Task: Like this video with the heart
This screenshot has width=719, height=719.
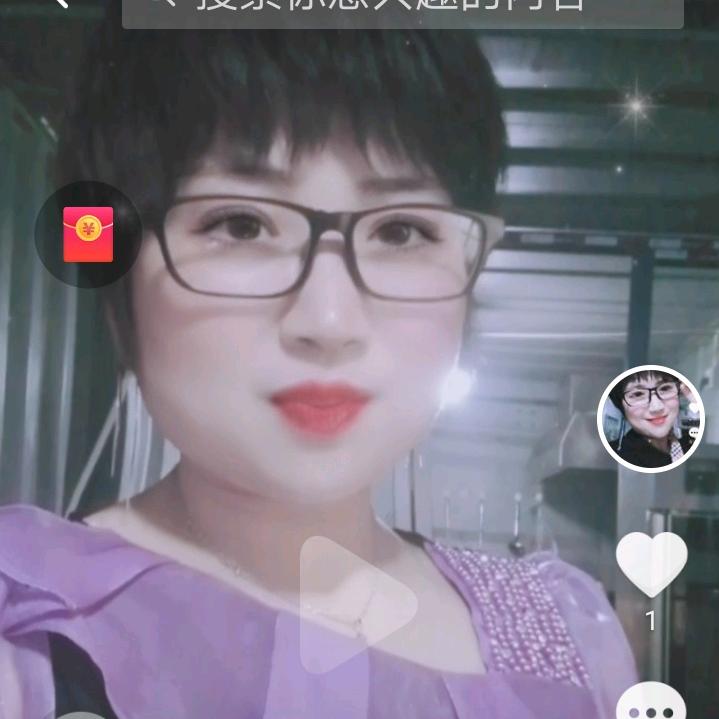Action: click(x=651, y=563)
